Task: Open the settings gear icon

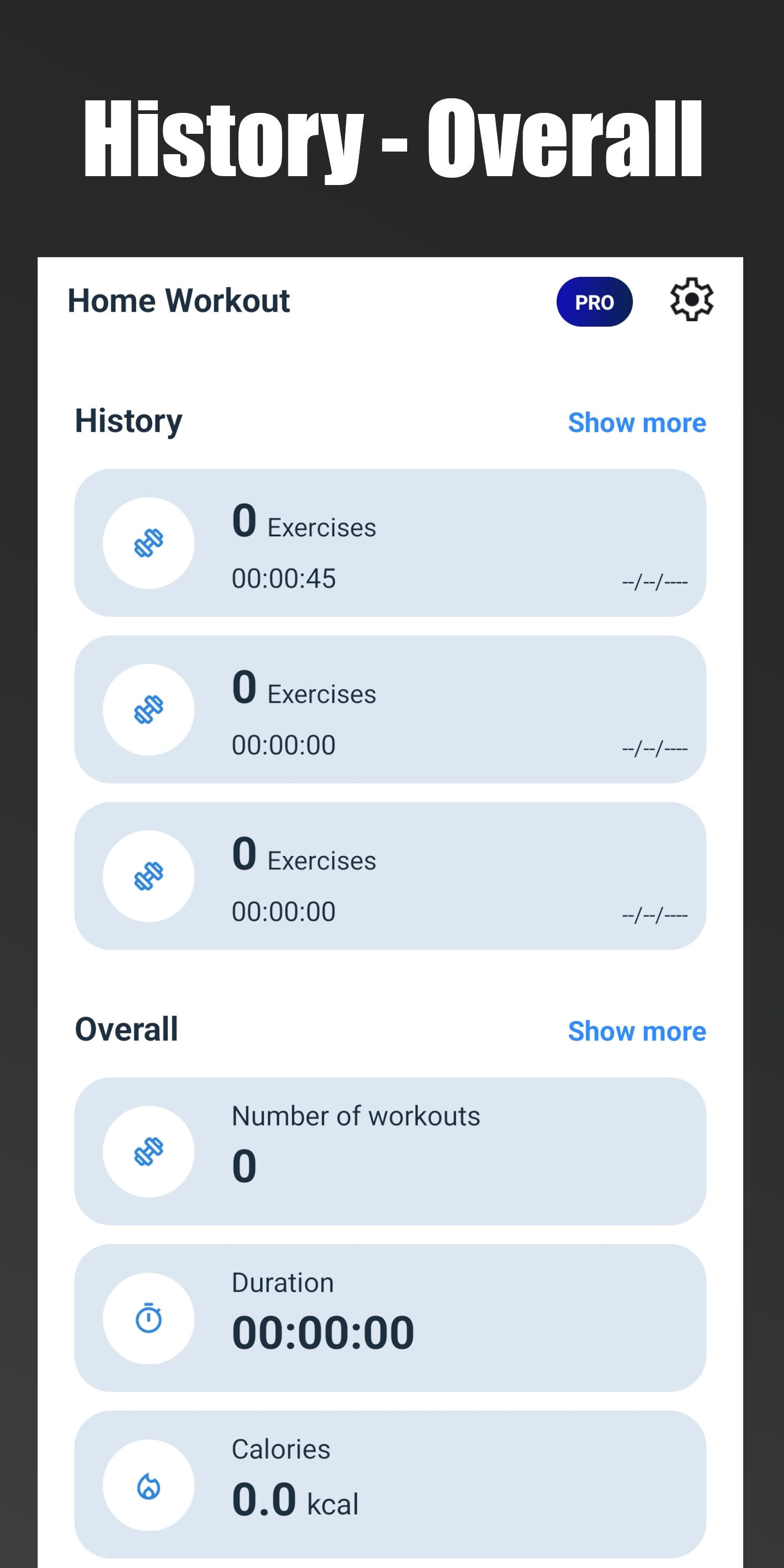Action: coord(692,300)
